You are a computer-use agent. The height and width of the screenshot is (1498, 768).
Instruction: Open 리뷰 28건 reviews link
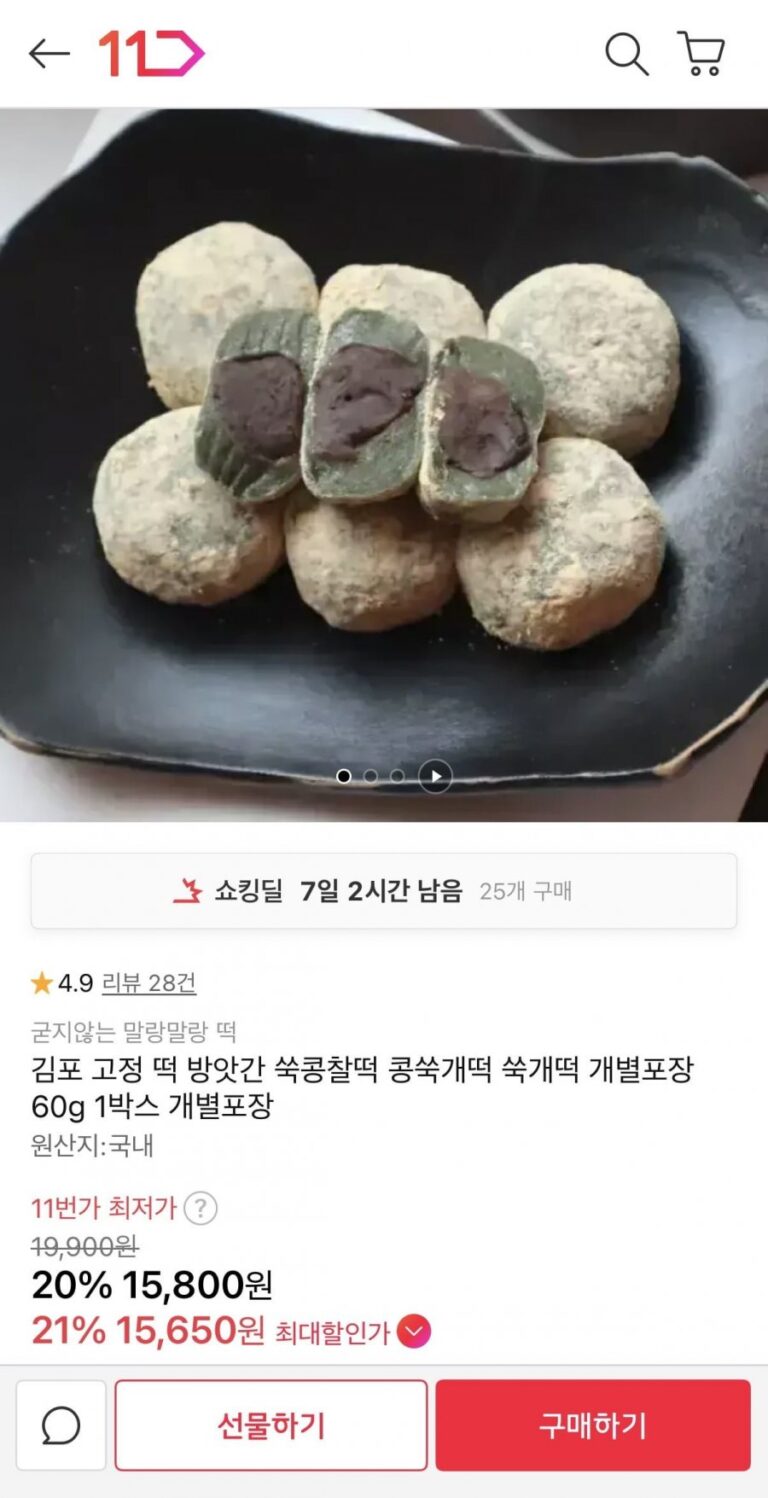[149, 983]
